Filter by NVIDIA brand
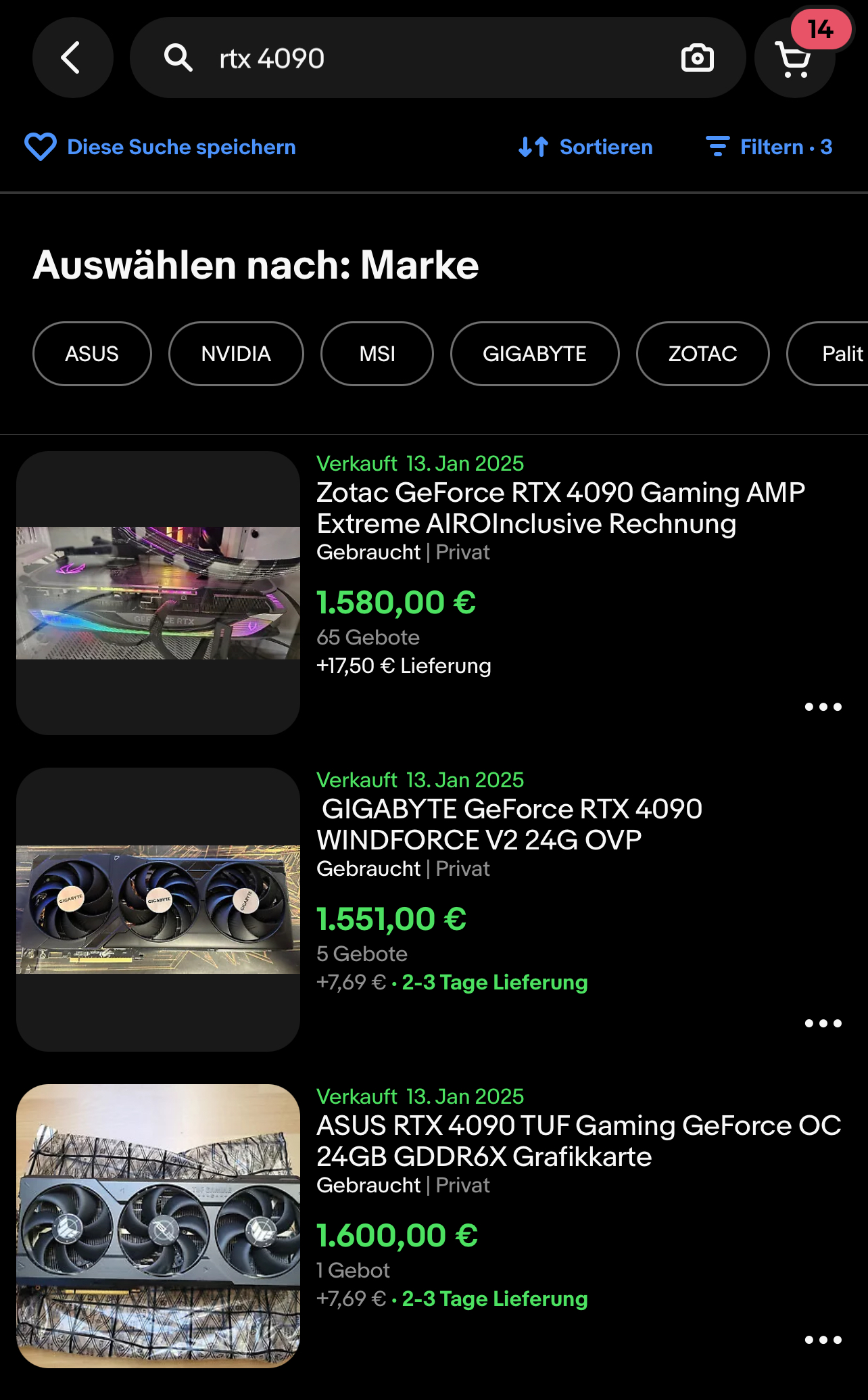 [x=236, y=354]
